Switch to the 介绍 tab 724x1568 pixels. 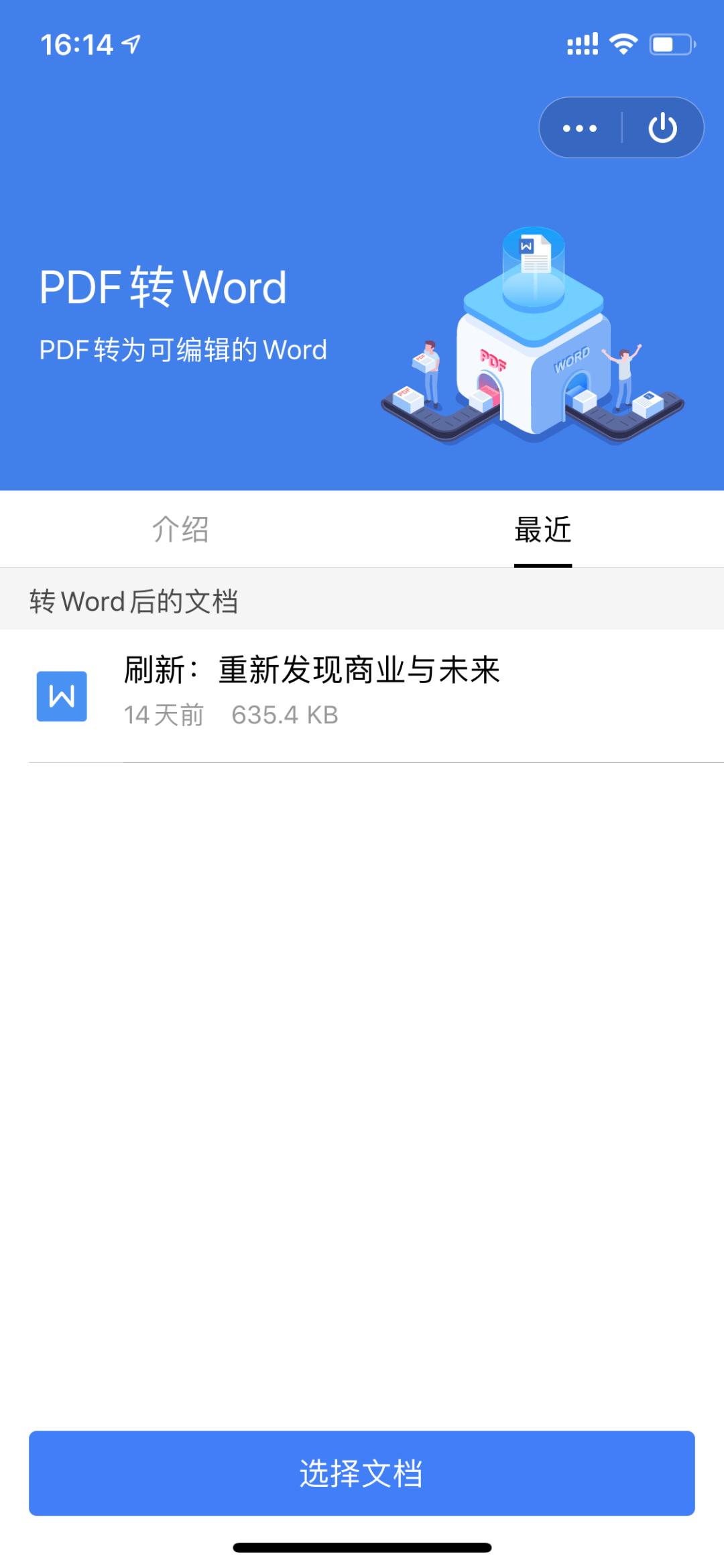coord(181,530)
